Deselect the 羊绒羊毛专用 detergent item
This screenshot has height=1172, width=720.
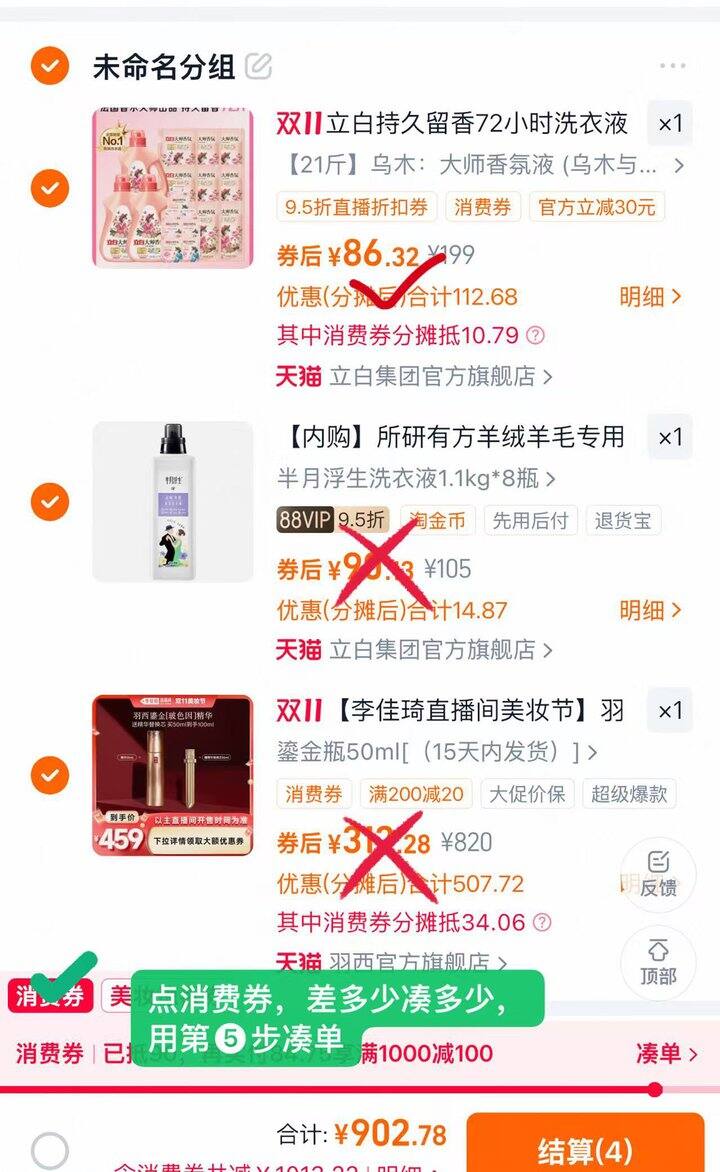[49, 501]
